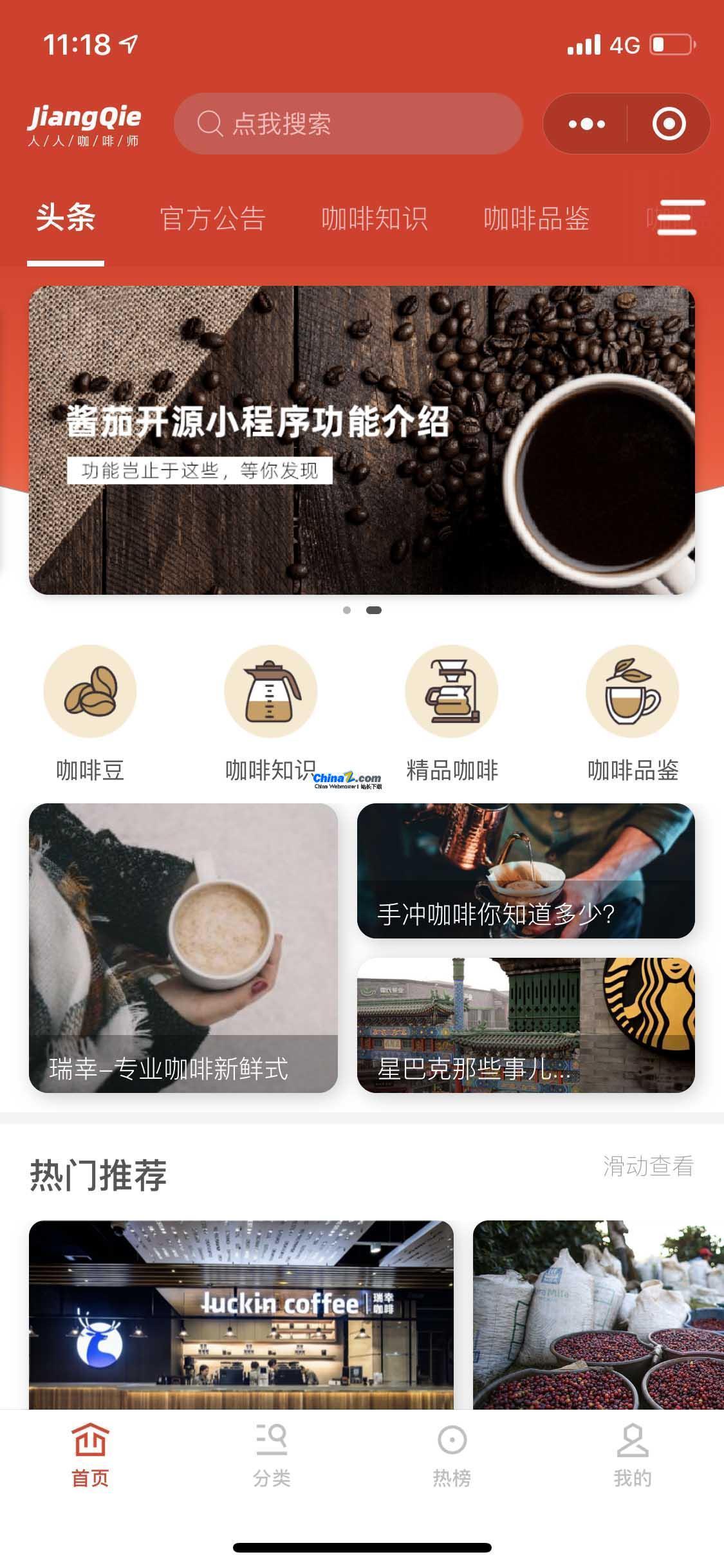Open the 酱茄开源小程序功能介绍 banner
724x1568 pixels.
pyautogui.click(x=362, y=440)
